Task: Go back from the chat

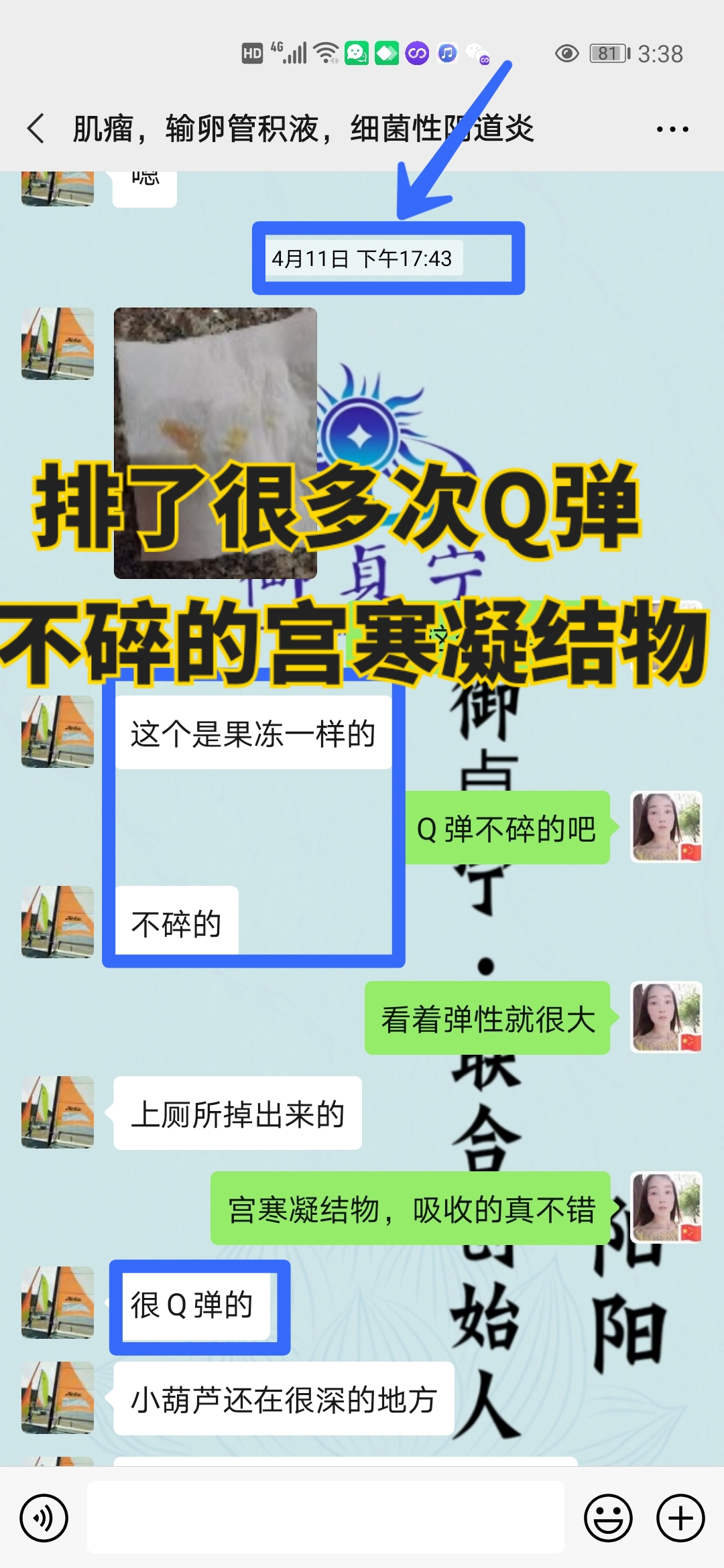Action: coord(36,128)
